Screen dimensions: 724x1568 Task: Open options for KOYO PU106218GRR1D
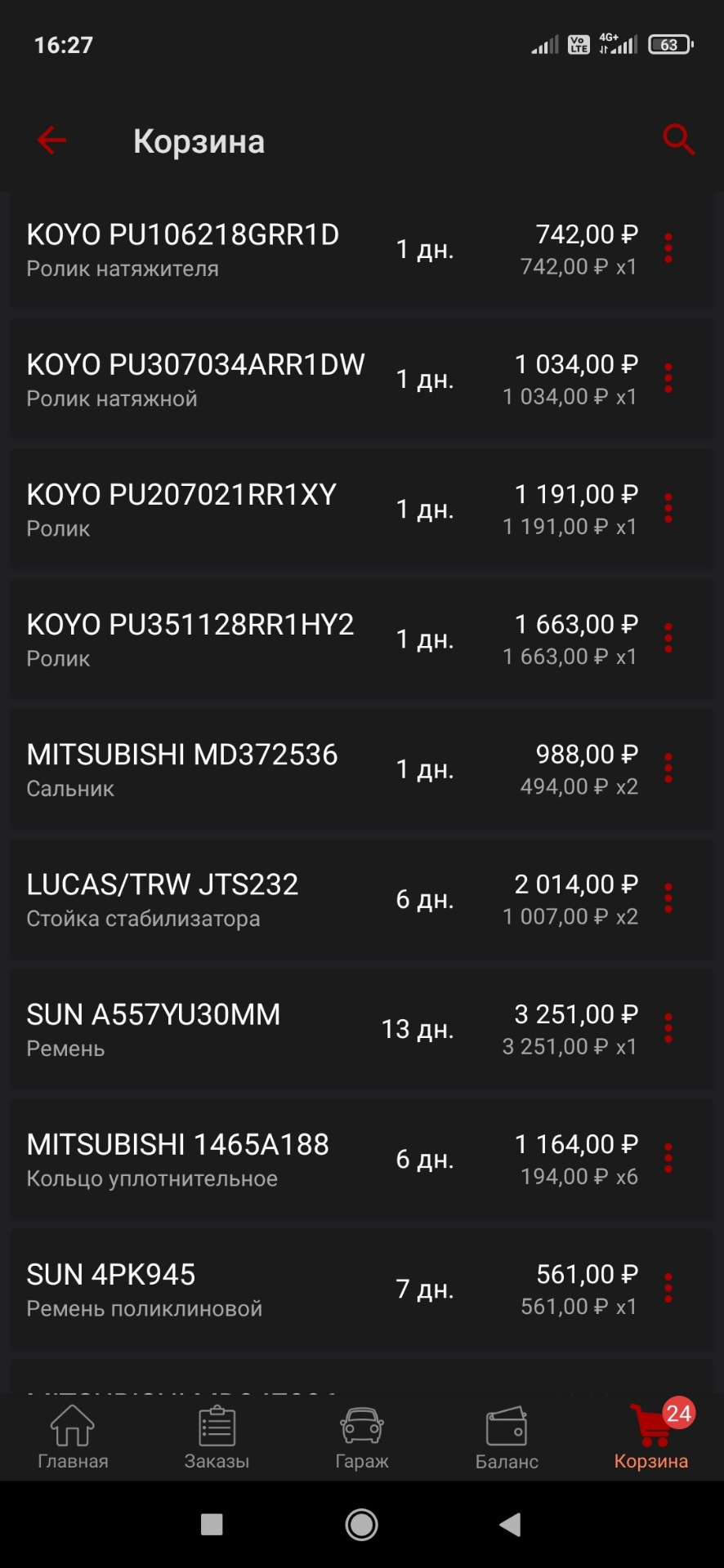668,248
